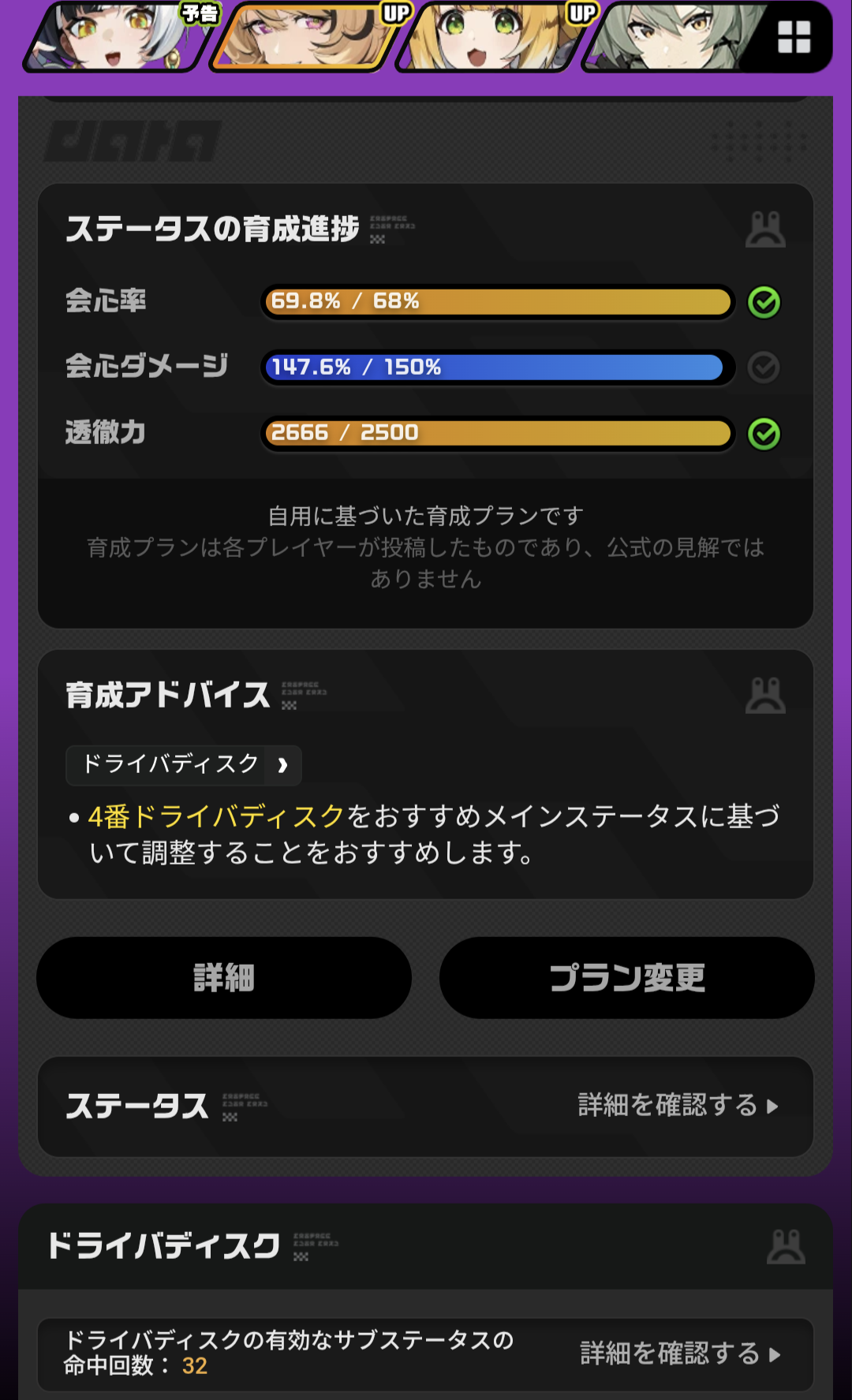
Task: Select the brown curly-haired character marked UP
Action: click(x=304, y=37)
